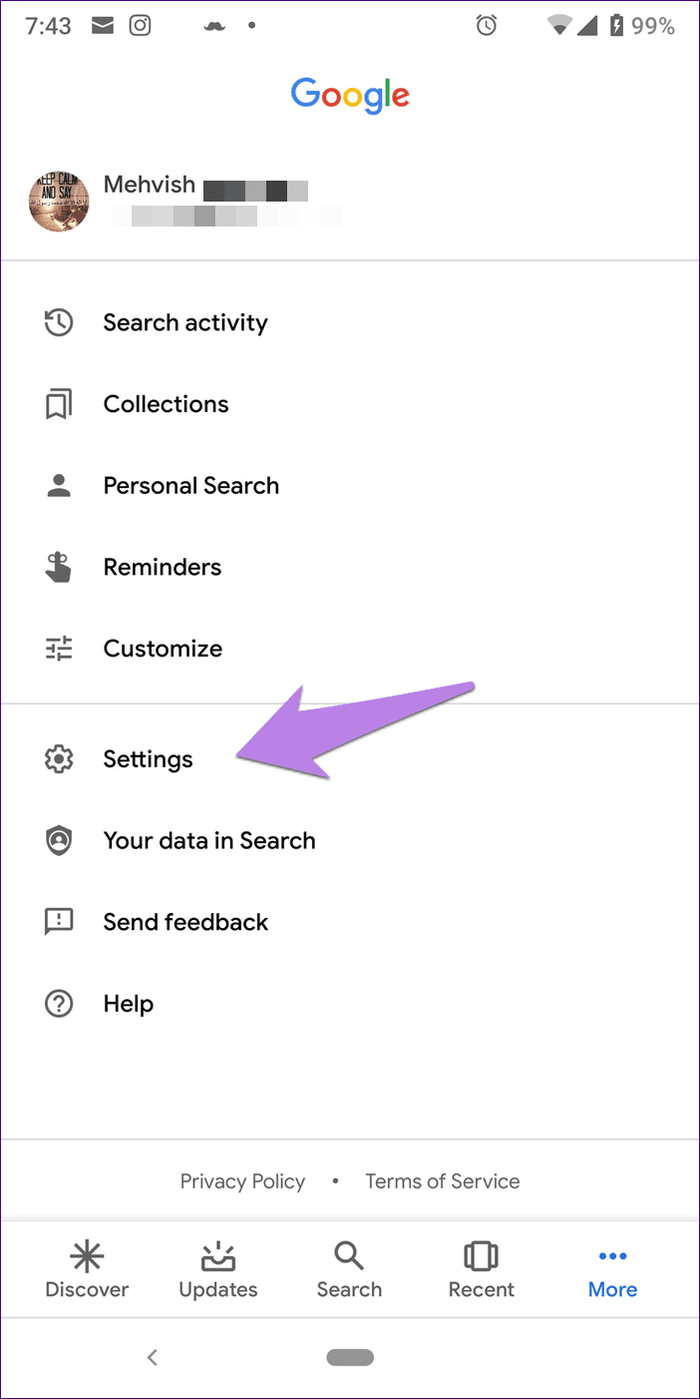Open the Customize option
The image size is (700, 1399).
[350, 649]
